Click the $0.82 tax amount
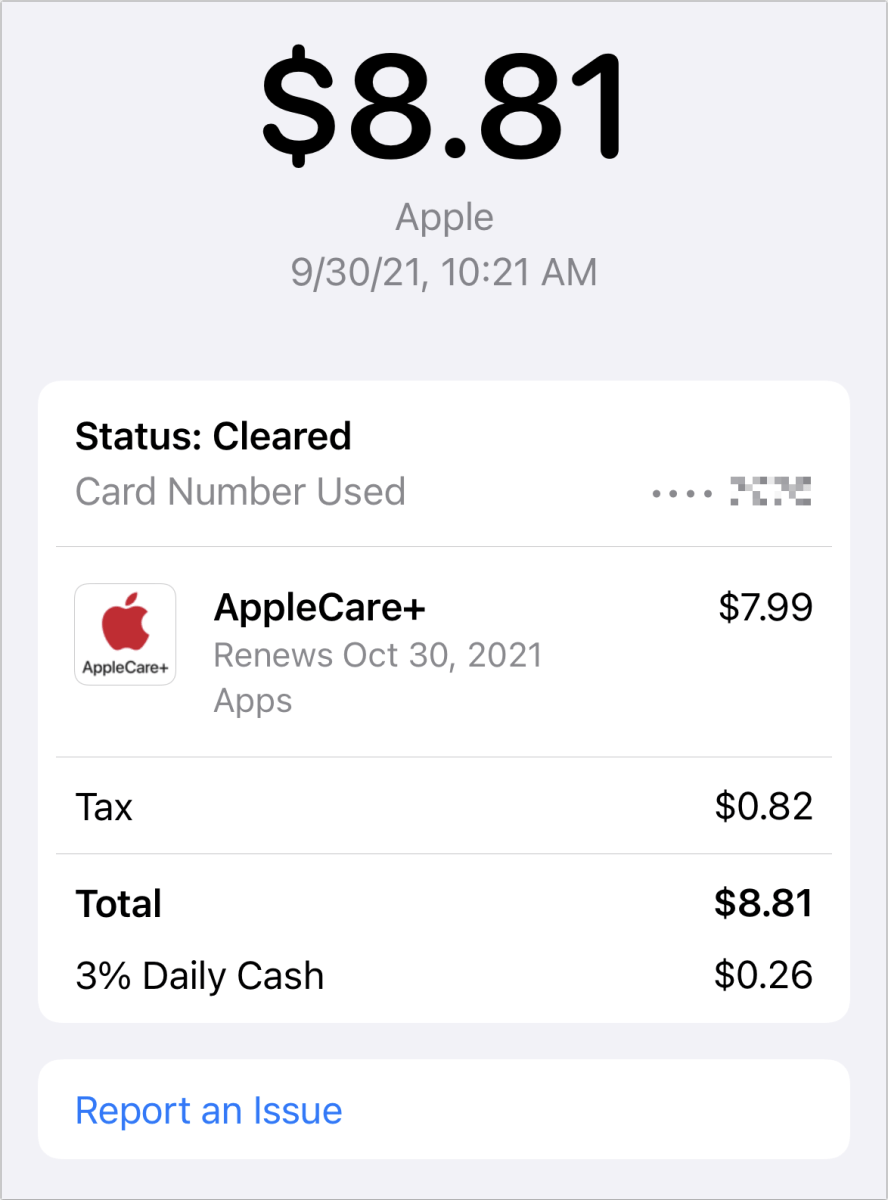This screenshot has width=888, height=1200. pyautogui.click(x=765, y=806)
